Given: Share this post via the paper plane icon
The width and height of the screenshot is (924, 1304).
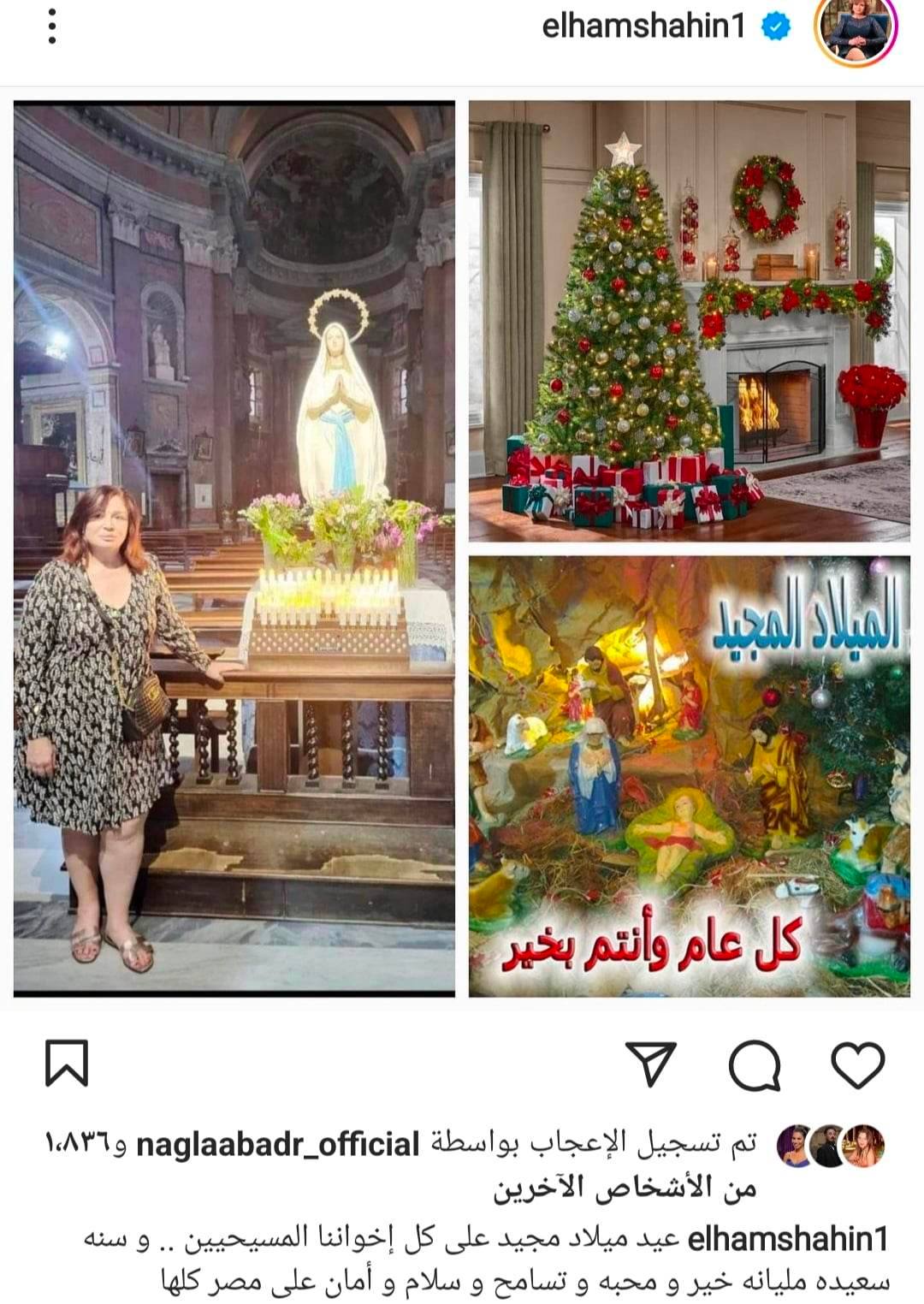Looking at the screenshot, I should pyautogui.click(x=651, y=1064).
